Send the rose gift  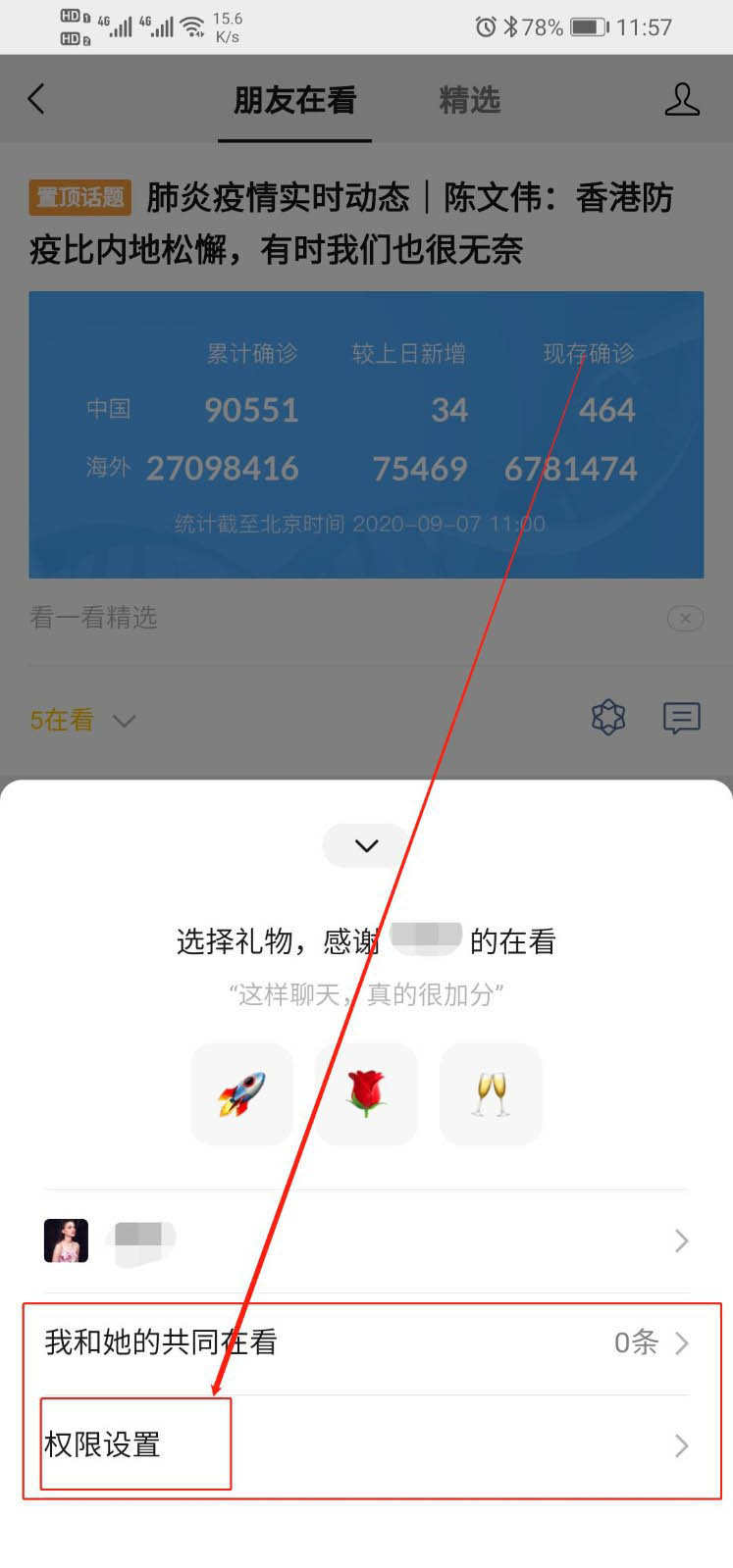[366, 1093]
